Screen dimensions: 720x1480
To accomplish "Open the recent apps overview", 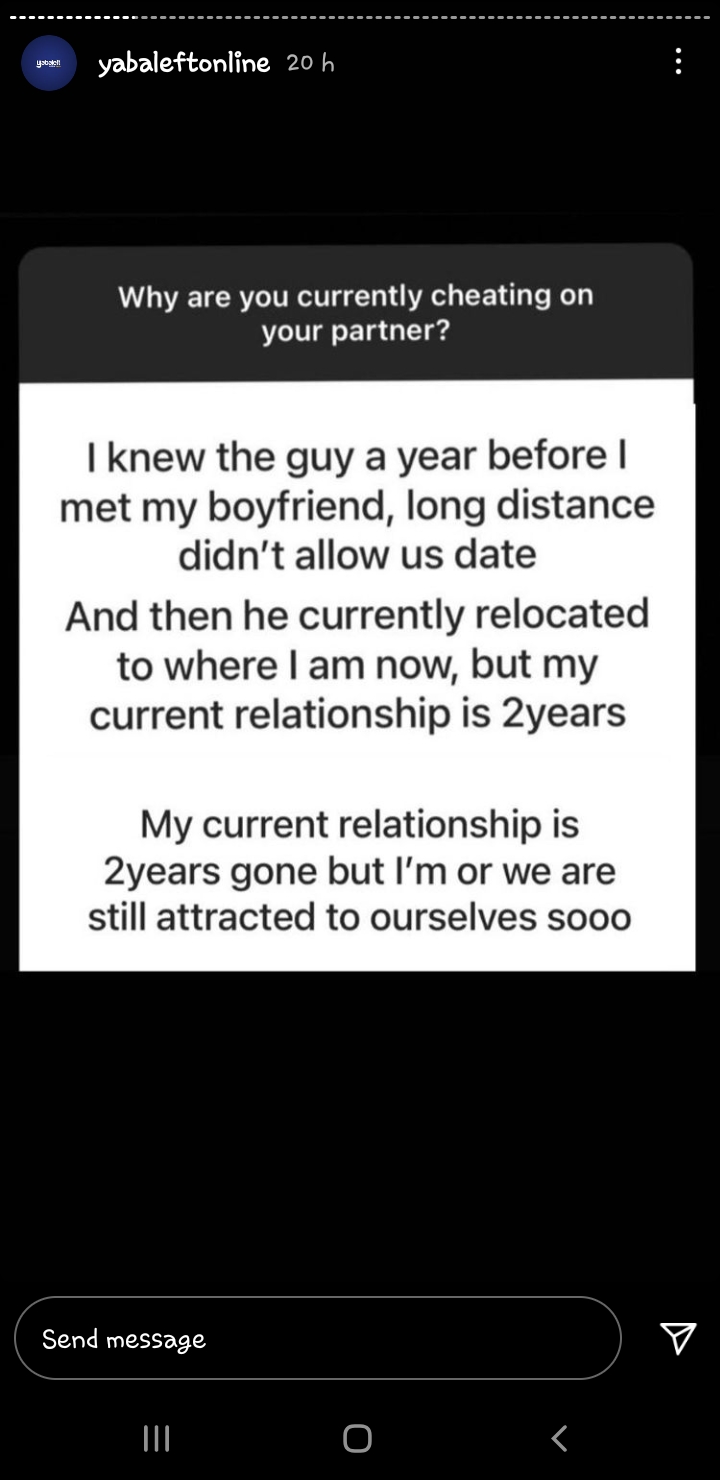I will coord(157,1438).
